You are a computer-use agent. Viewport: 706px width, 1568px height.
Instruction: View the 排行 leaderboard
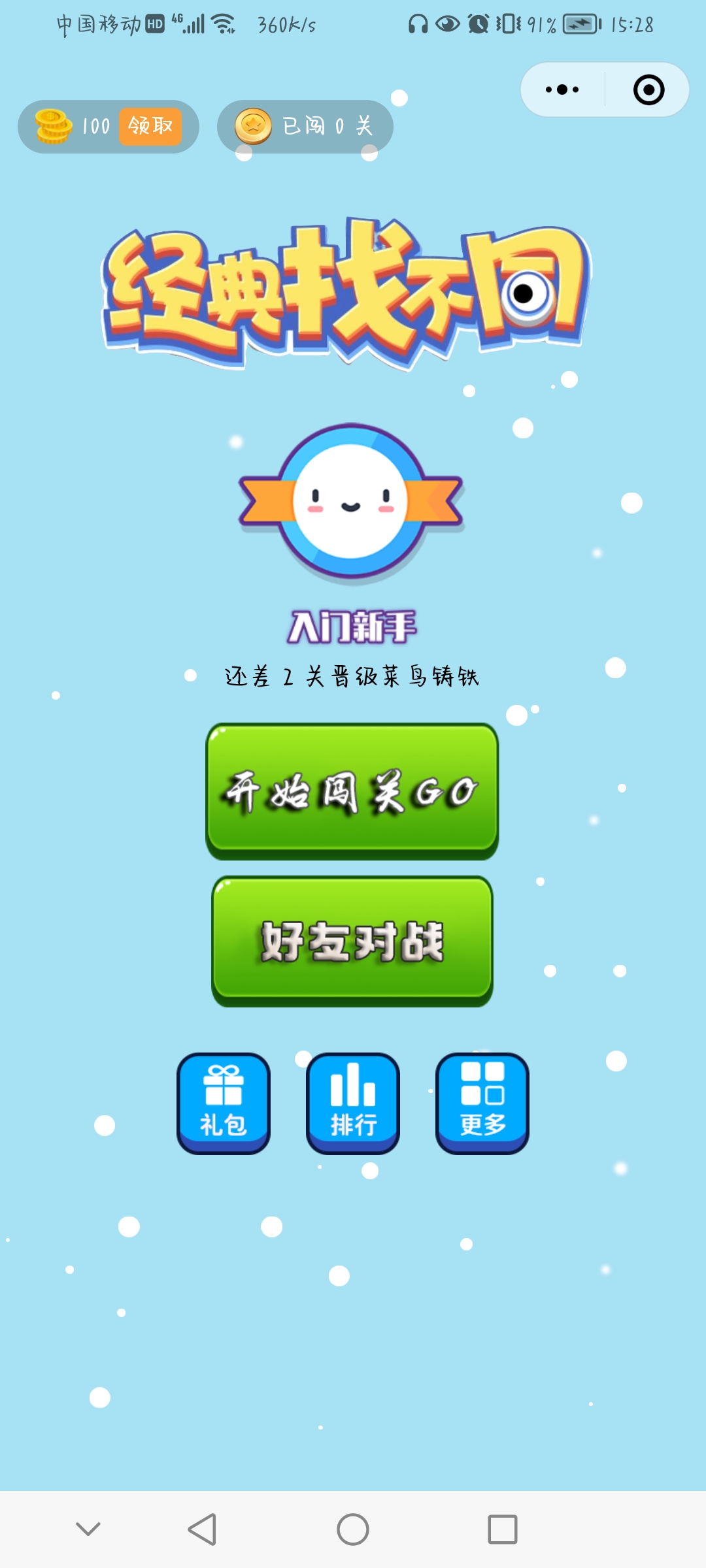tap(353, 1103)
